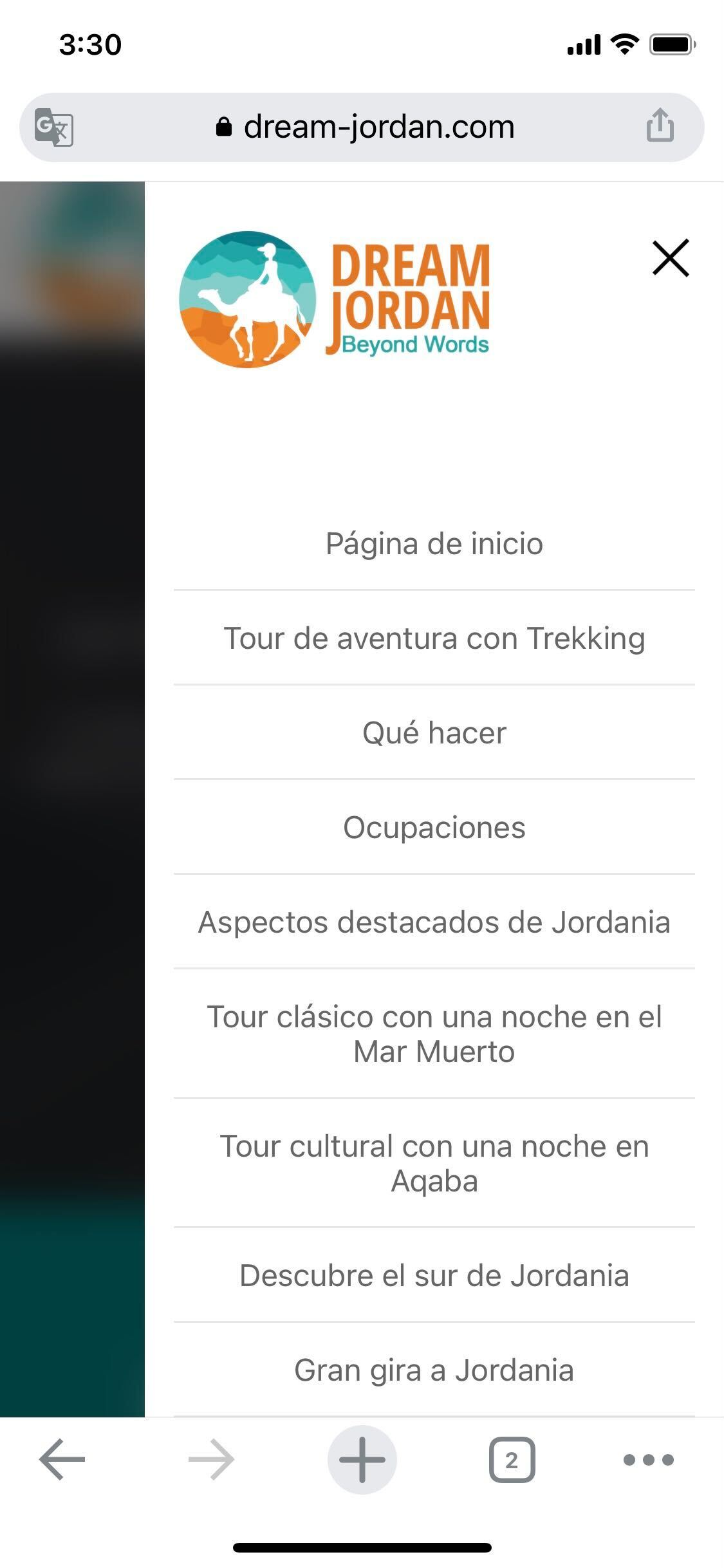The height and width of the screenshot is (1568, 724).
Task: Select the Qué hacer menu item
Action: pos(434,733)
